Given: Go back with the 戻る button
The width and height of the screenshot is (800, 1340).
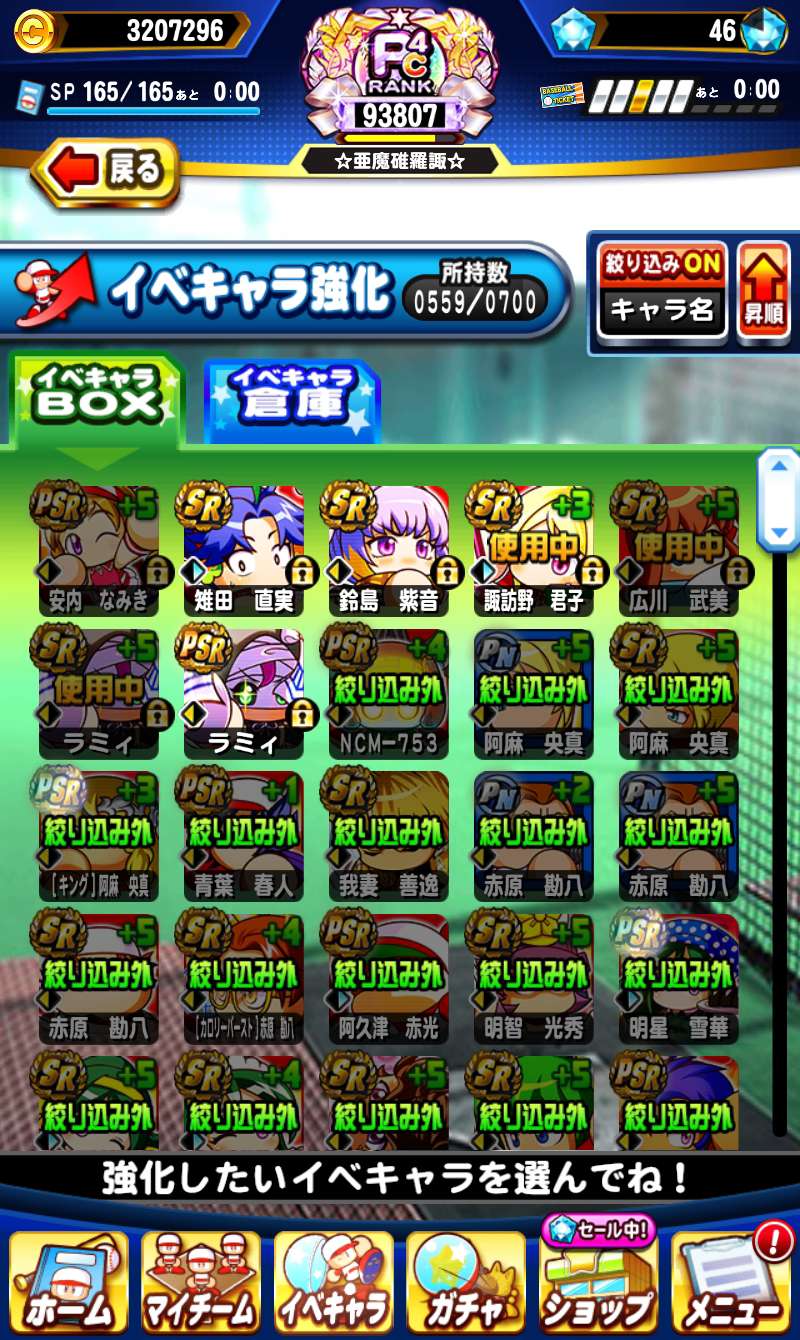Looking at the screenshot, I should pyautogui.click(x=106, y=172).
